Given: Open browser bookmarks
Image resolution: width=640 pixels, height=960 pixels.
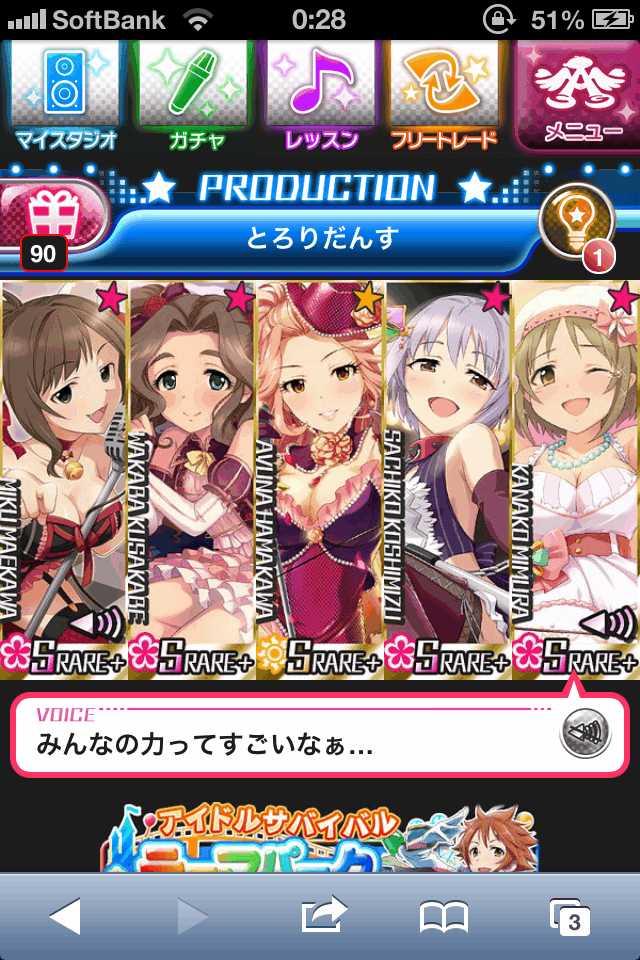Looking at the screenshot, I should pos(444,915).
